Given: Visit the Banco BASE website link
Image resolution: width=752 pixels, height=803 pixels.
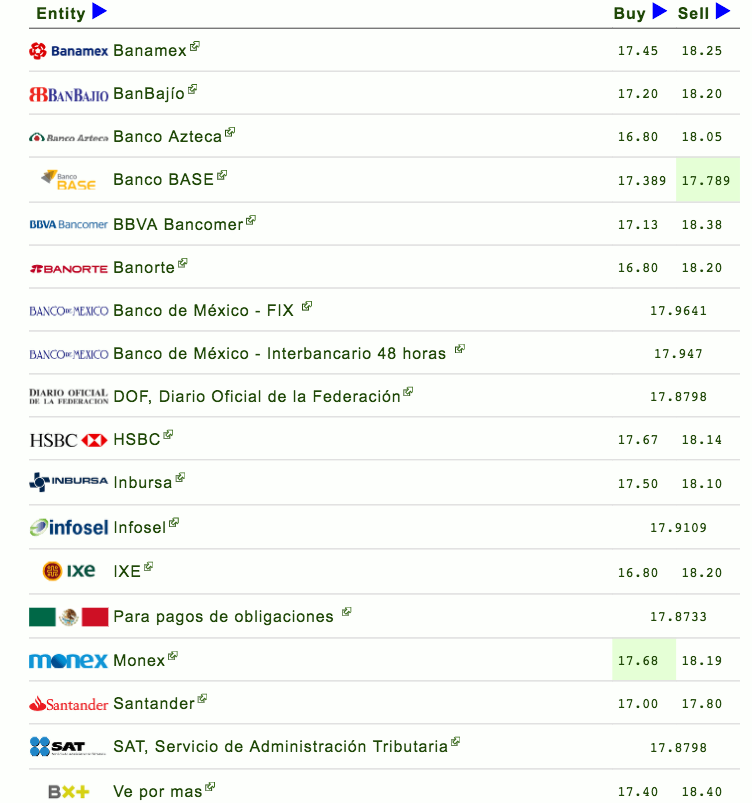Looking at the screenshot, I should [163, 180].
